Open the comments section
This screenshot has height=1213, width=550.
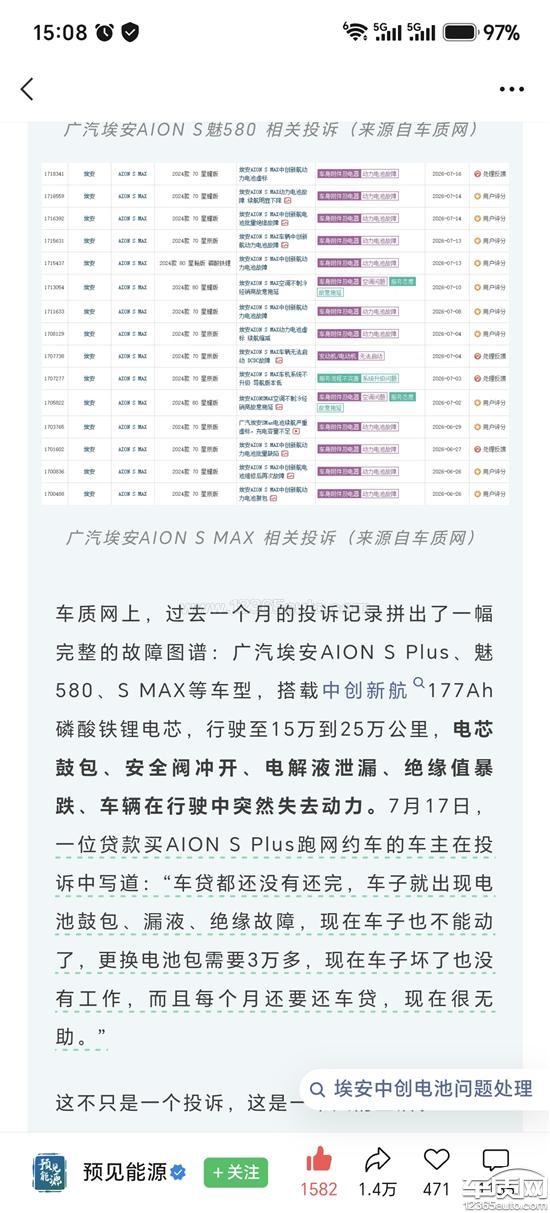495,1172
